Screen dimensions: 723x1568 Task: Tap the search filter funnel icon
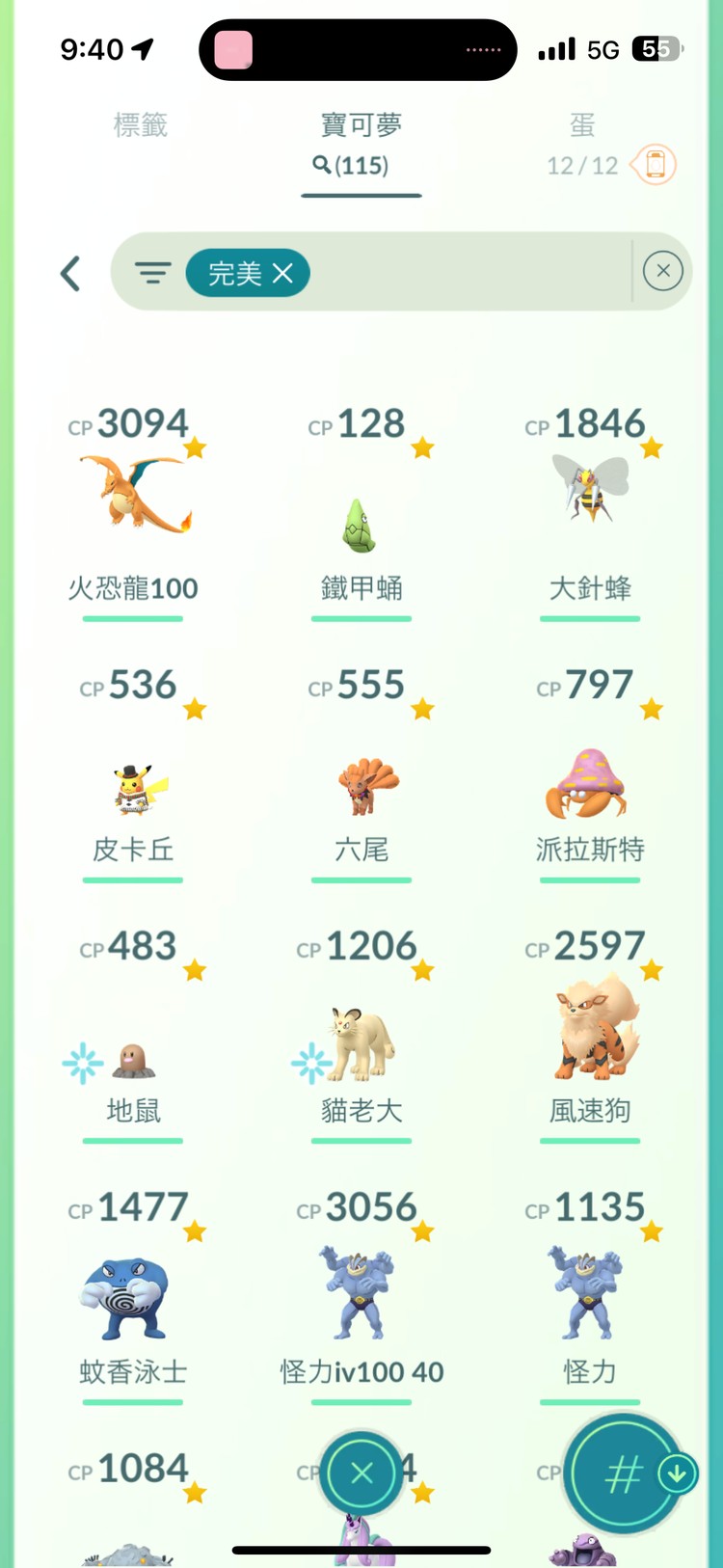tap(153, 273)
